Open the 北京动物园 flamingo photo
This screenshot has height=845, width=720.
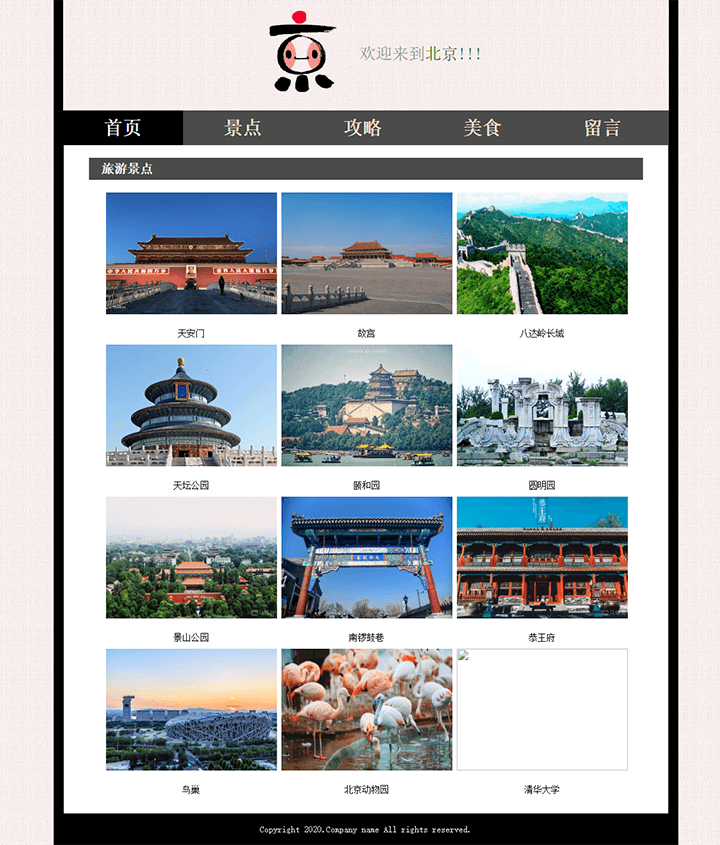tap(366, 709)
